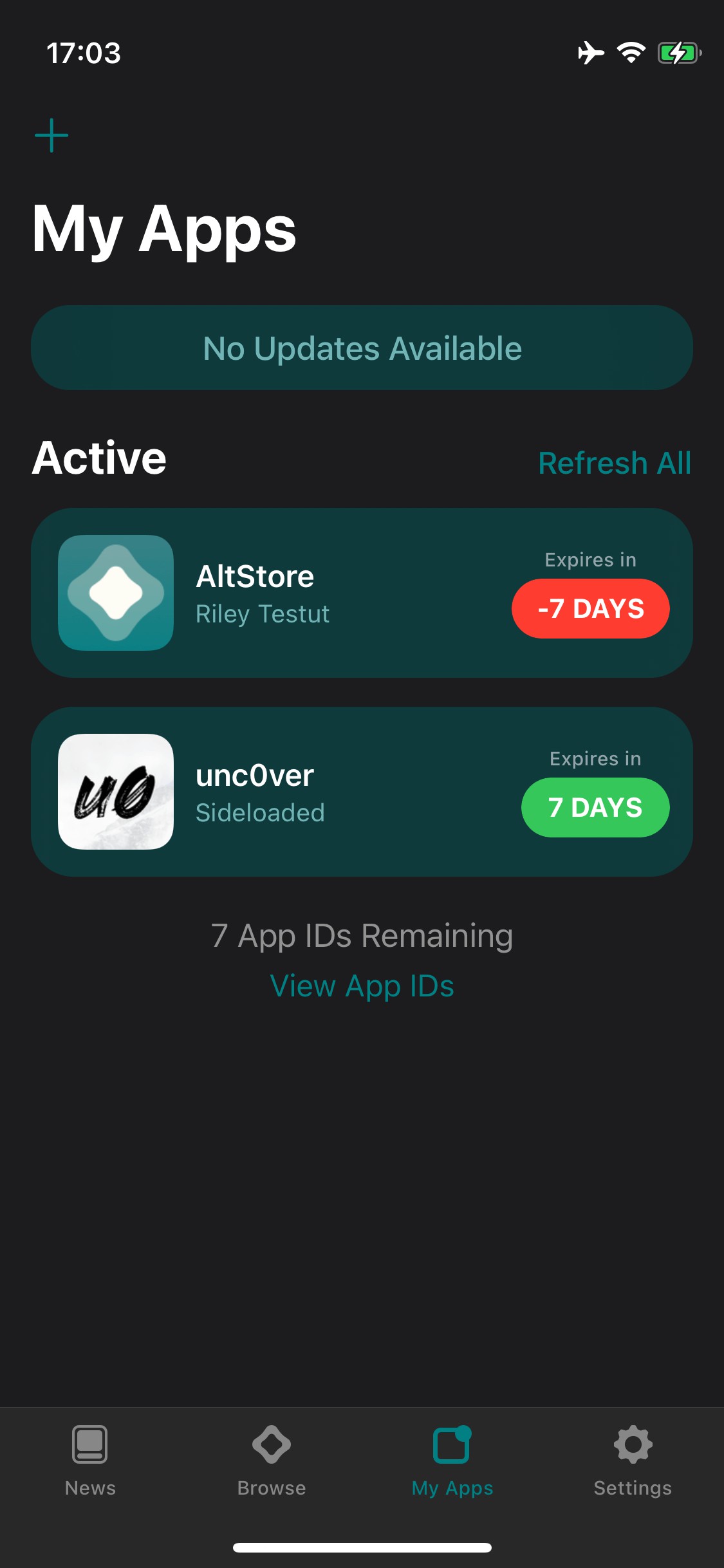The image size is (724, 1568).
Task: Open the AltStore app card
Action: pyautogui.click(x=362, y=592)
